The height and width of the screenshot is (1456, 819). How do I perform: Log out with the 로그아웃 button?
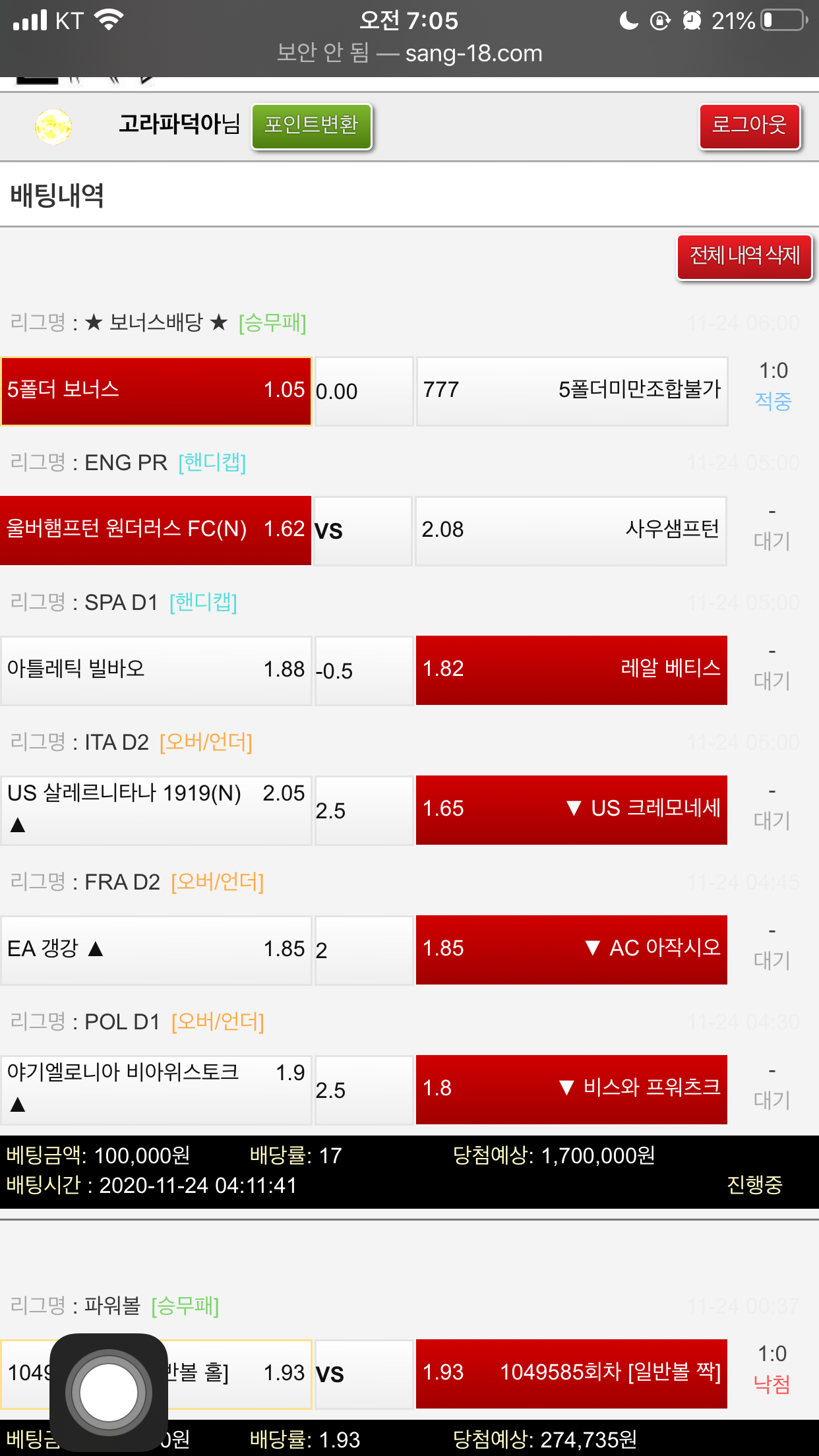749,125
